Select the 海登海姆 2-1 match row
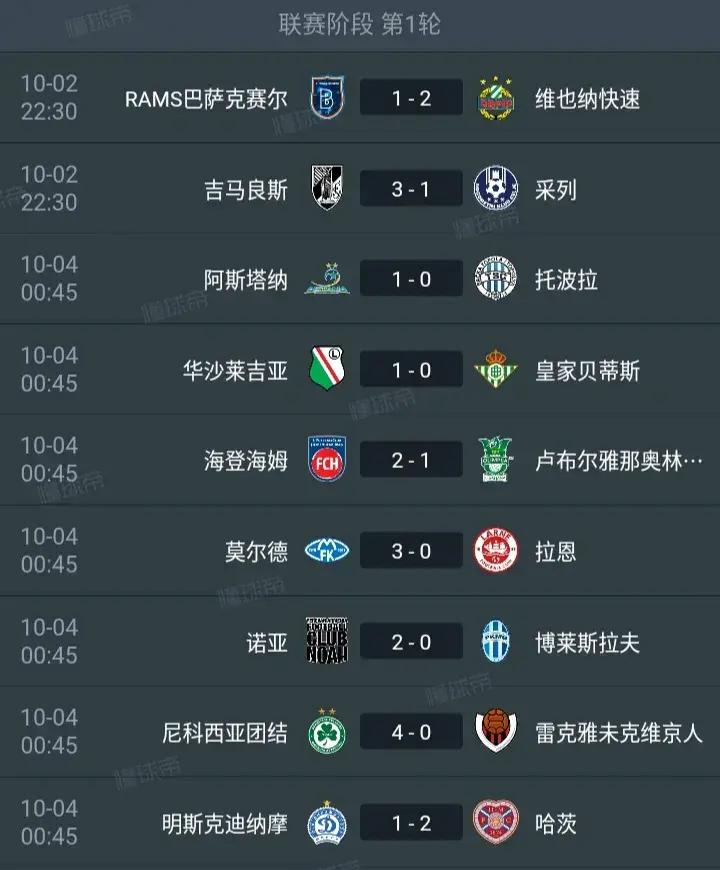The width and height of the screenshot is (720, 870). [411, 461]
